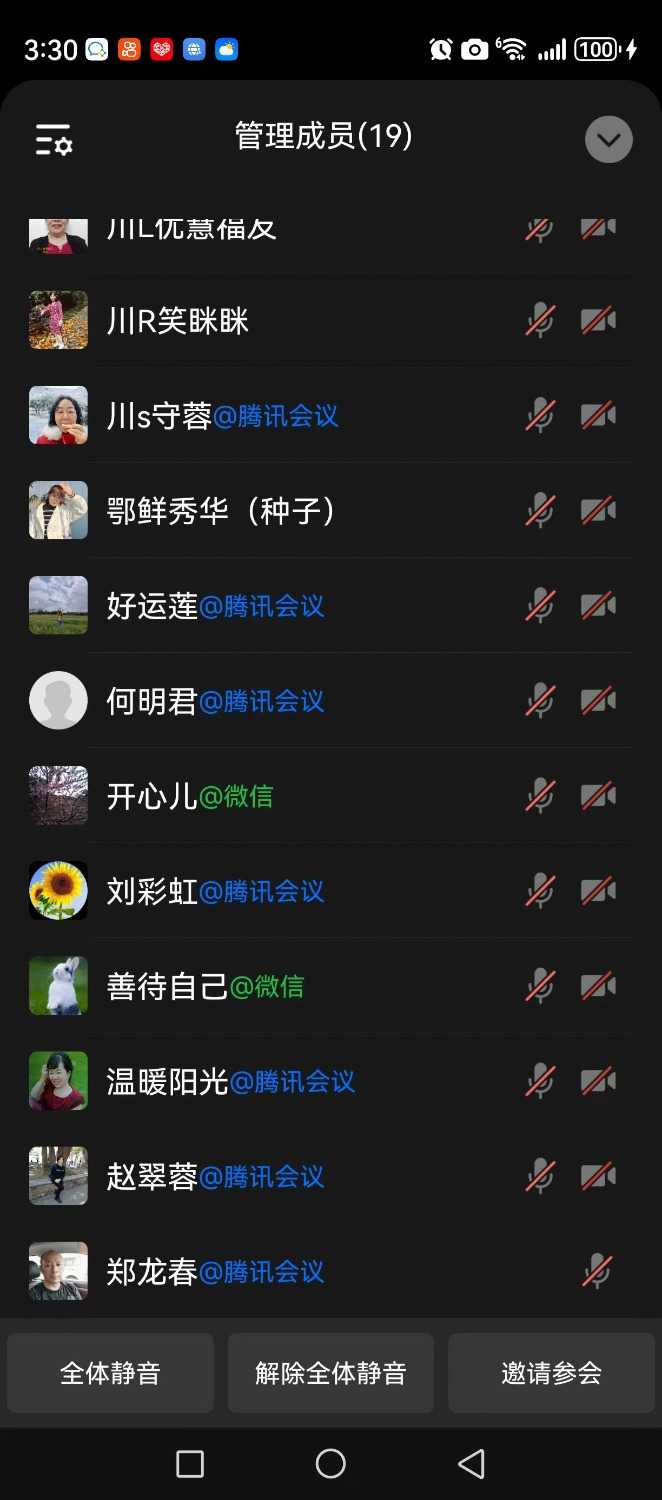Tap the microphone icon for 温暖阳光

tap(540, 1081)
